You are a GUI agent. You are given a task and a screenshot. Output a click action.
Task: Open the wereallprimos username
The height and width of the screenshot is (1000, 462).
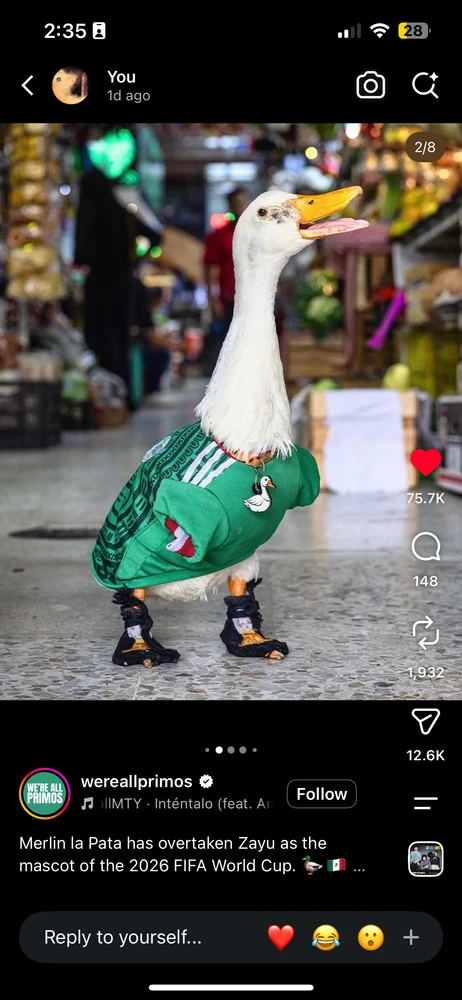(137, 781)
